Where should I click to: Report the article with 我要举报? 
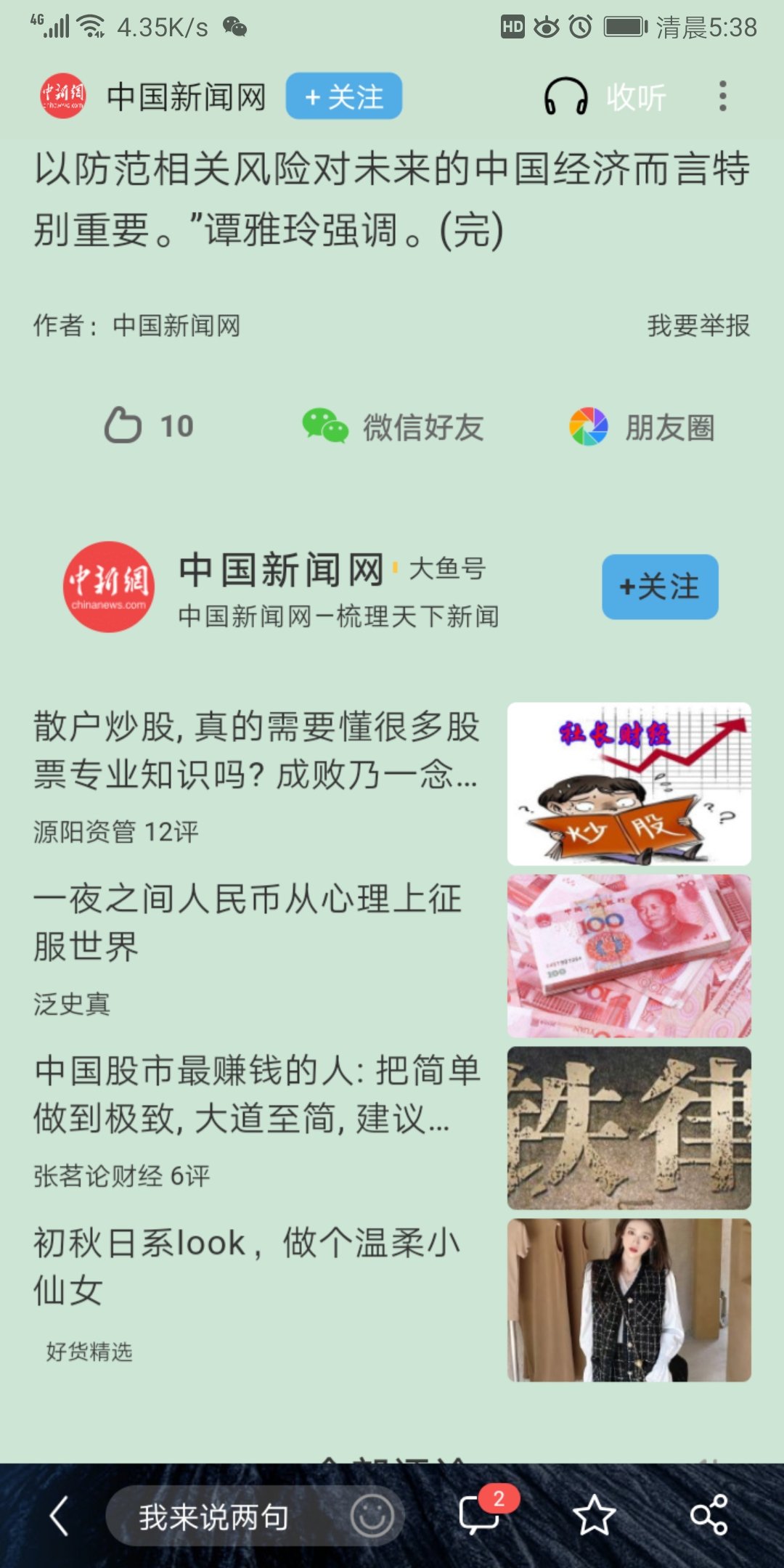[698, 326]
